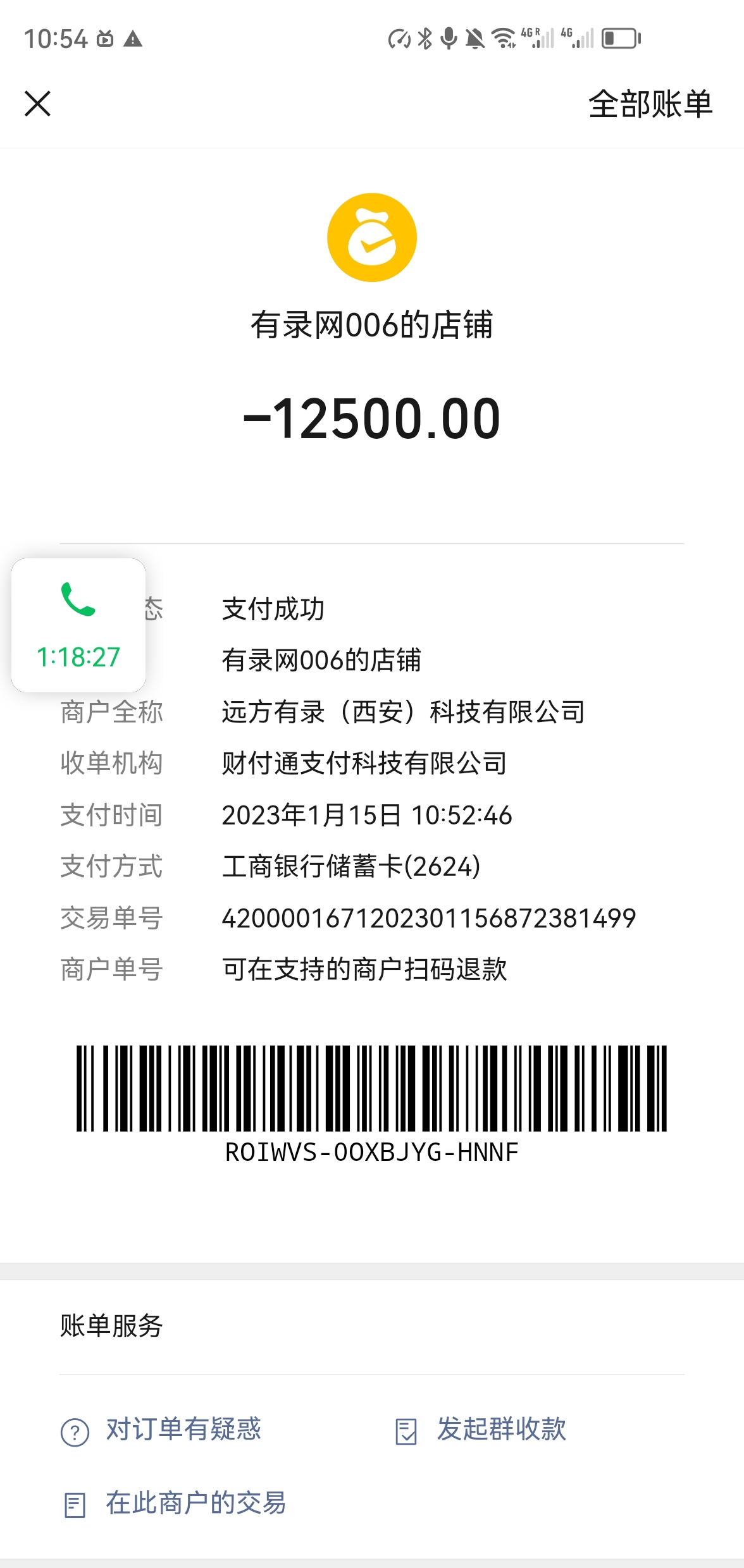Close the bill detail page
Screen dimensions: 744x1568
37,104
